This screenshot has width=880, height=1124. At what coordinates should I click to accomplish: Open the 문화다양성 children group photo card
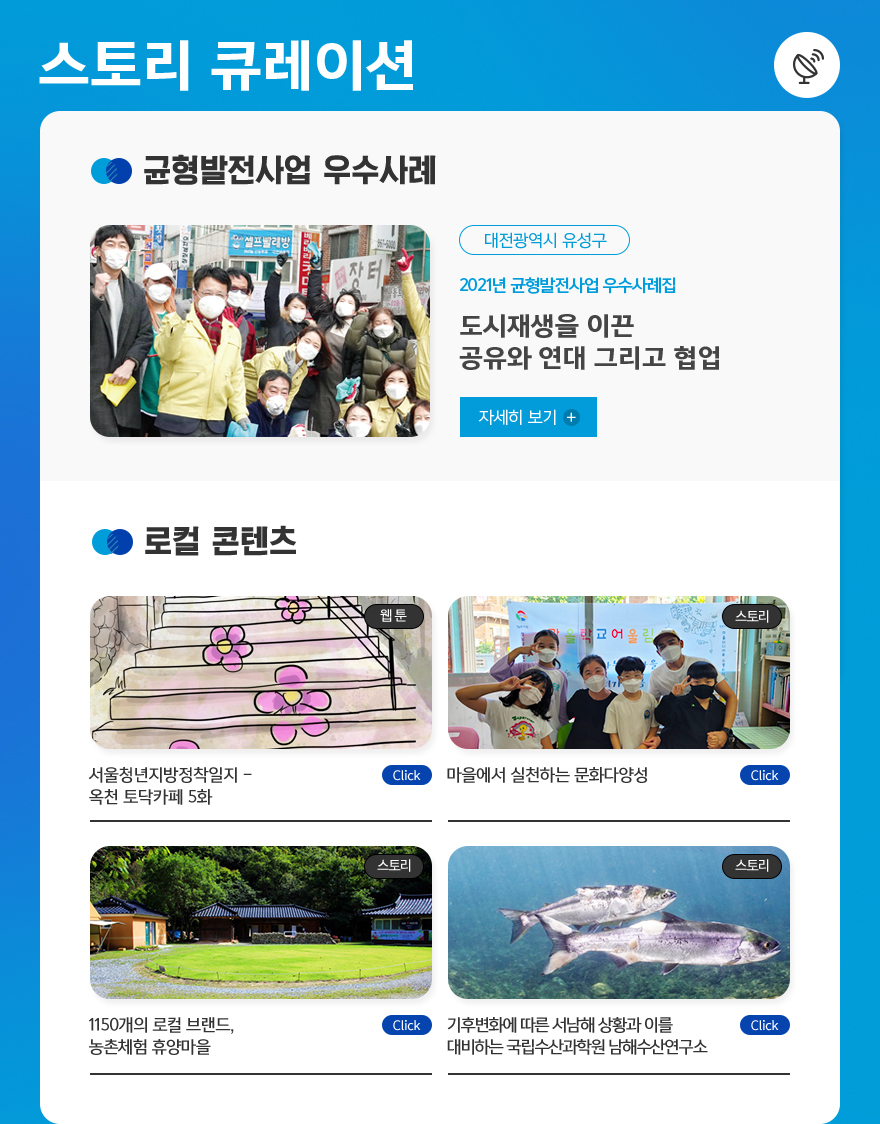(618, 673)
